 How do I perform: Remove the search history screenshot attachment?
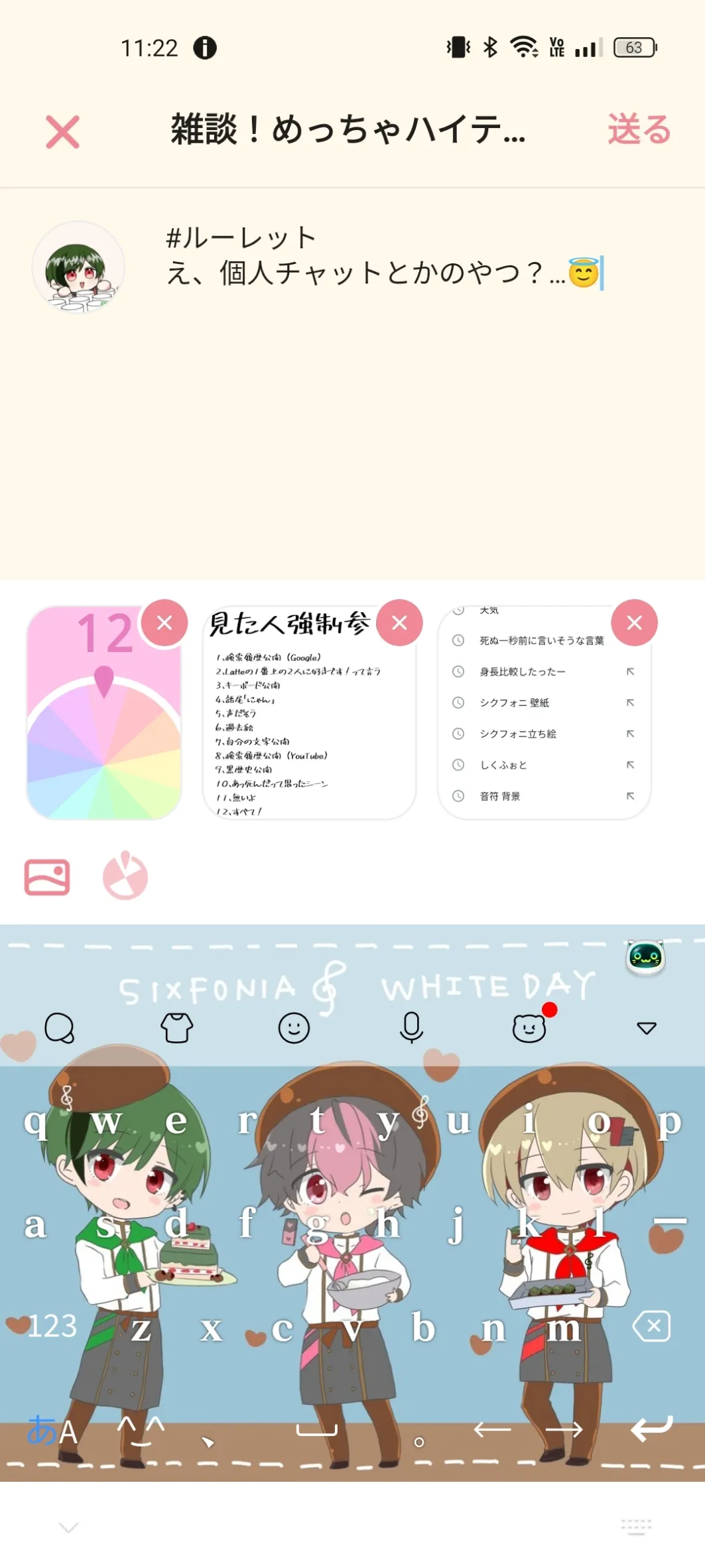(634, 622)
